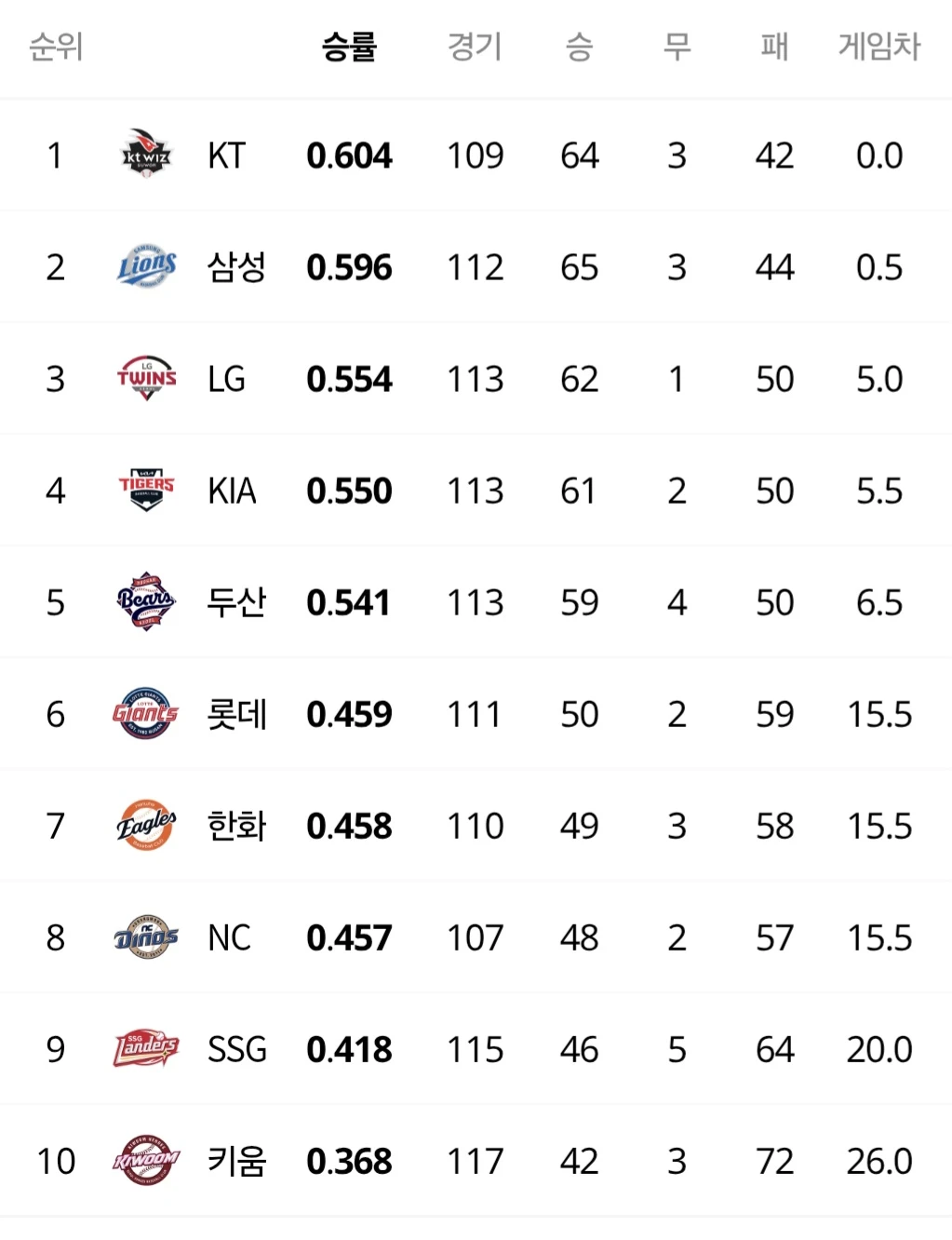The height and width of the screenshot is (1240, 952).
Task: Open the KT team row
Action: [476, 155]
